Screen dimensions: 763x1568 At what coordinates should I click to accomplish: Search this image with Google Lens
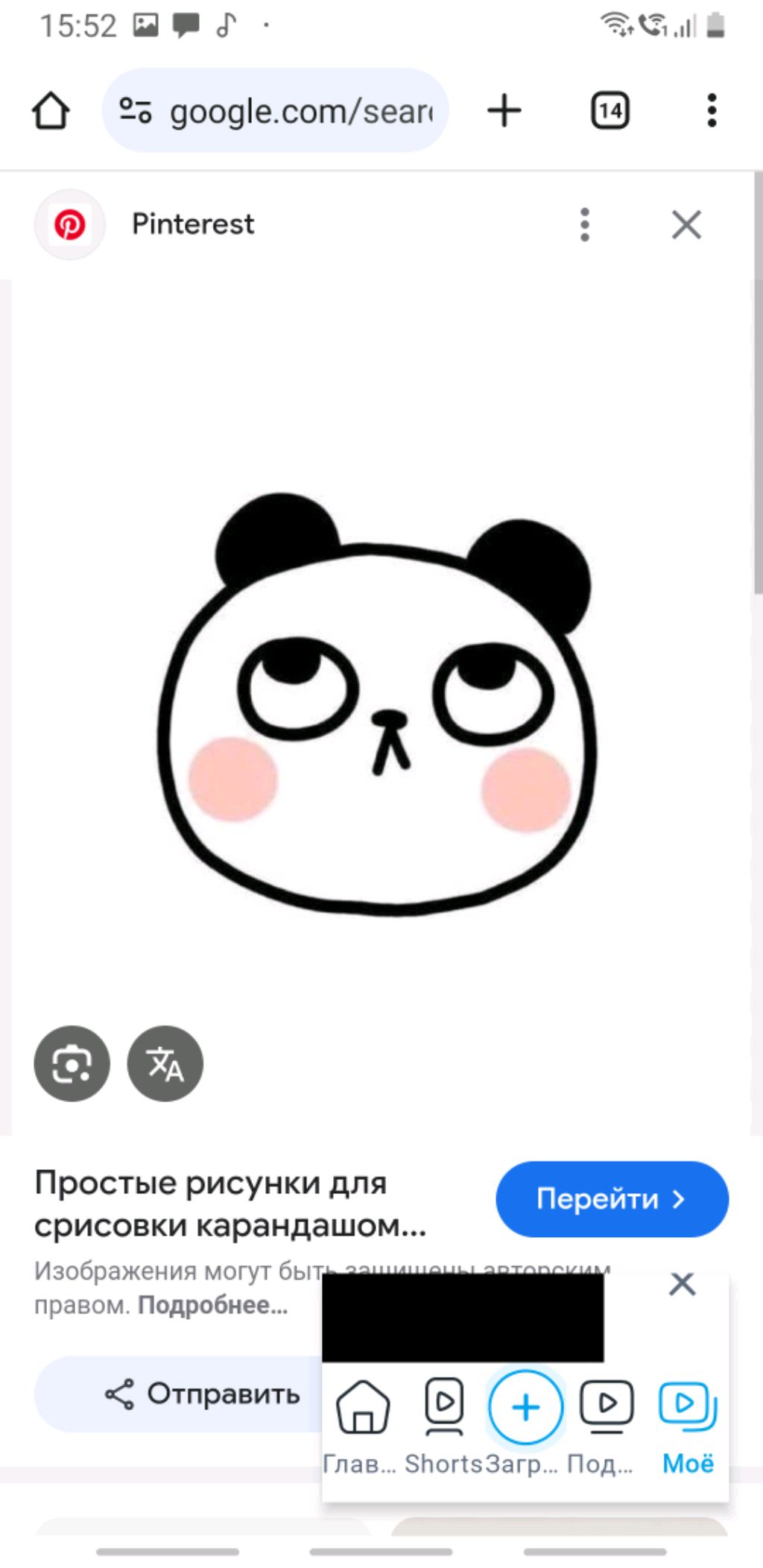click(72, 1063)
